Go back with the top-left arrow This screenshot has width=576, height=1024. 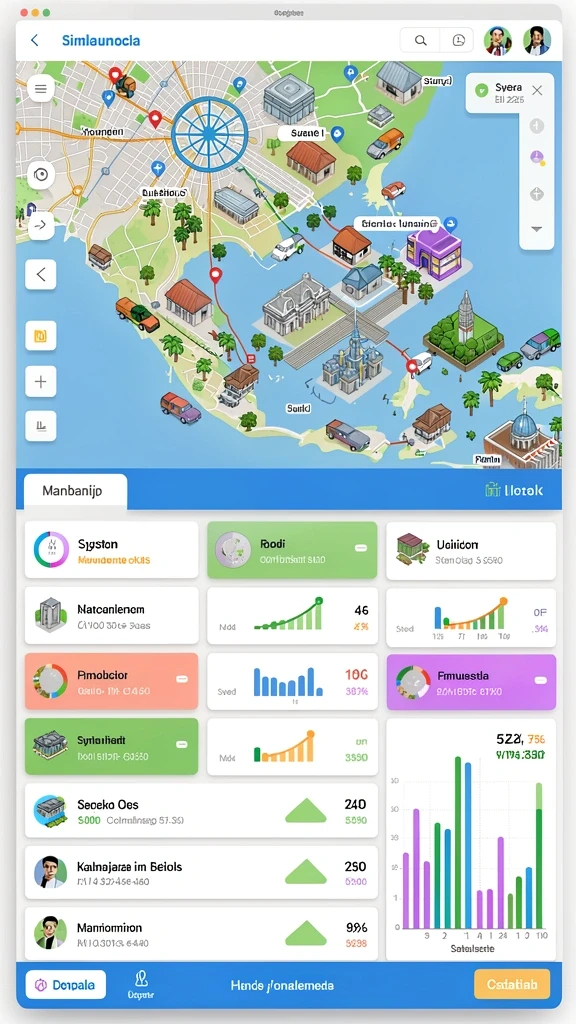point(35,40)
